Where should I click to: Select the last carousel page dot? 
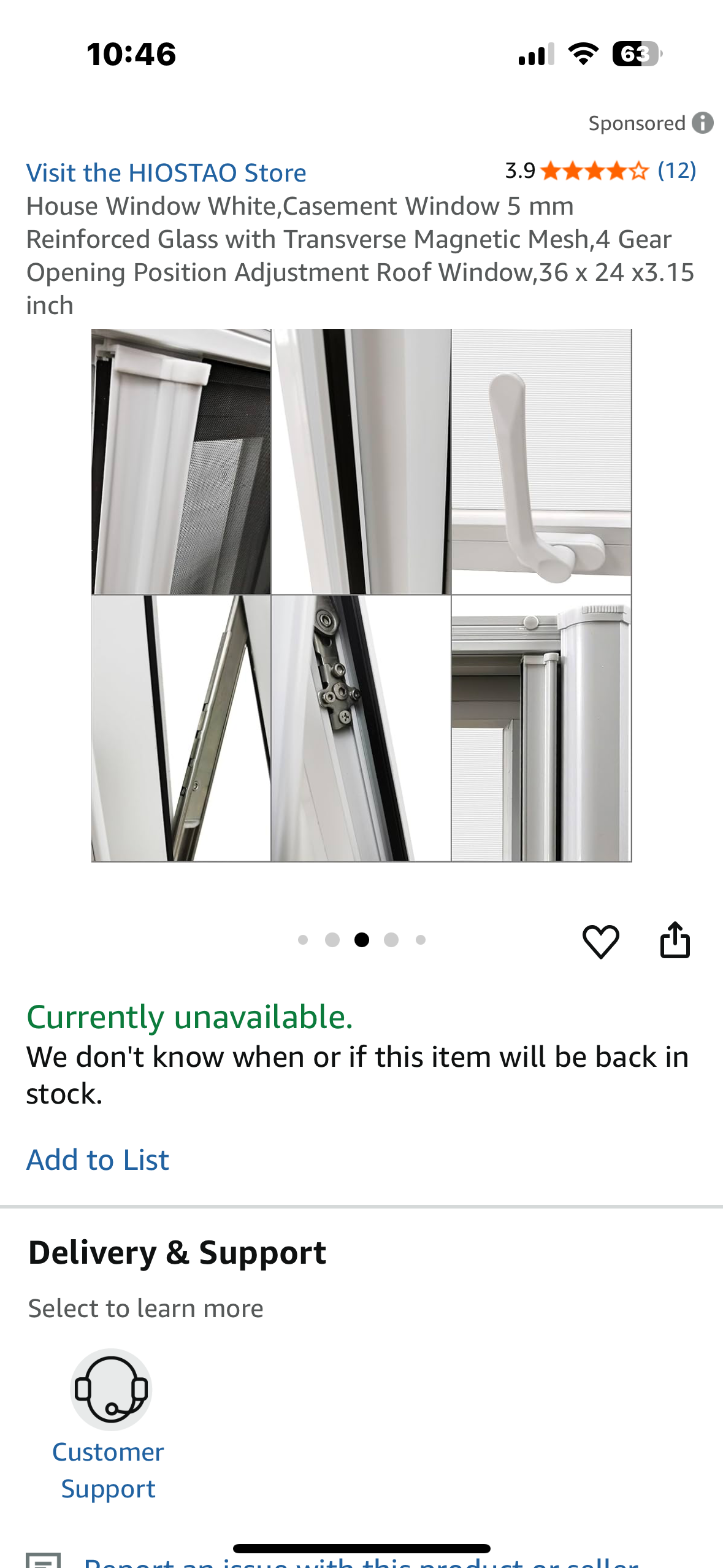coord(420,939)
